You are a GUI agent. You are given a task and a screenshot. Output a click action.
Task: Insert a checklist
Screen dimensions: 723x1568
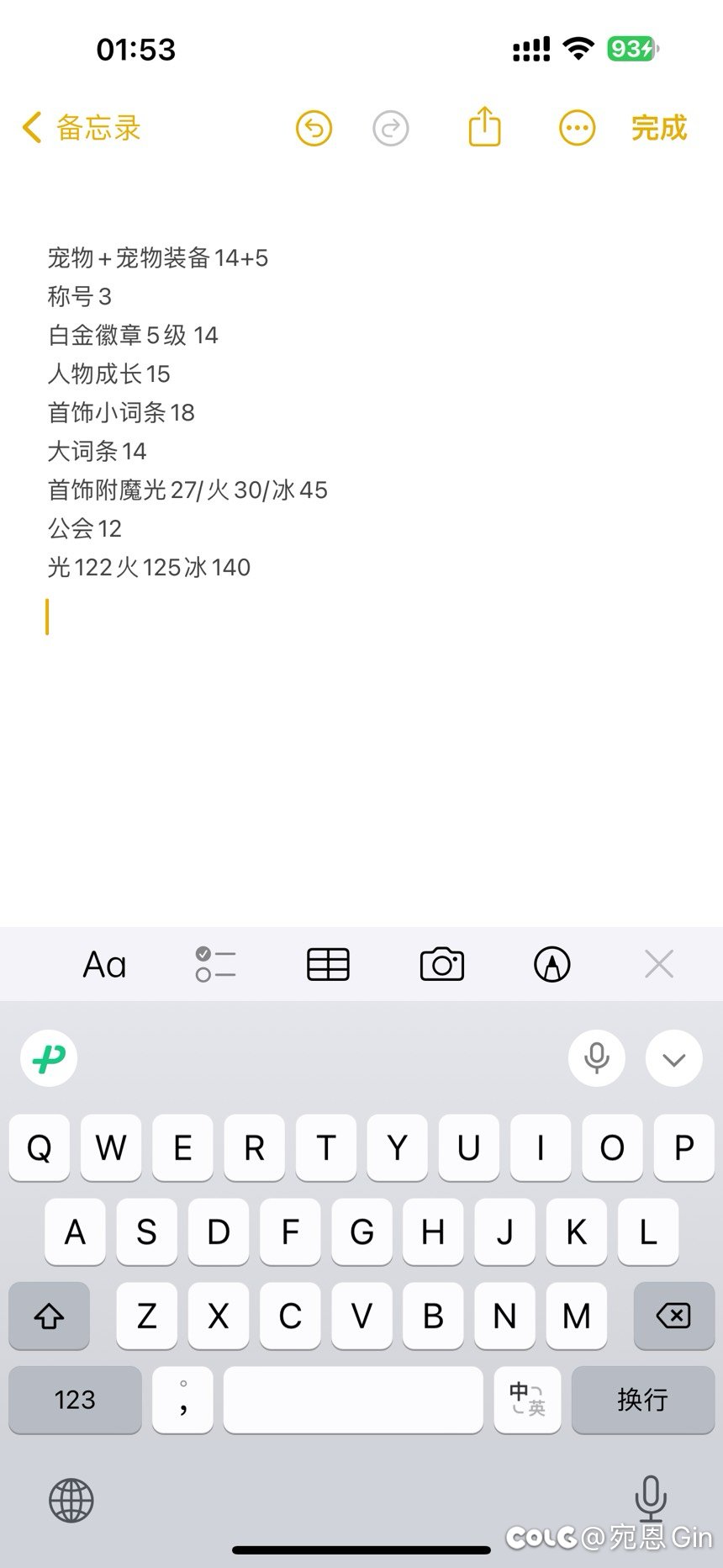click(215, 964)
